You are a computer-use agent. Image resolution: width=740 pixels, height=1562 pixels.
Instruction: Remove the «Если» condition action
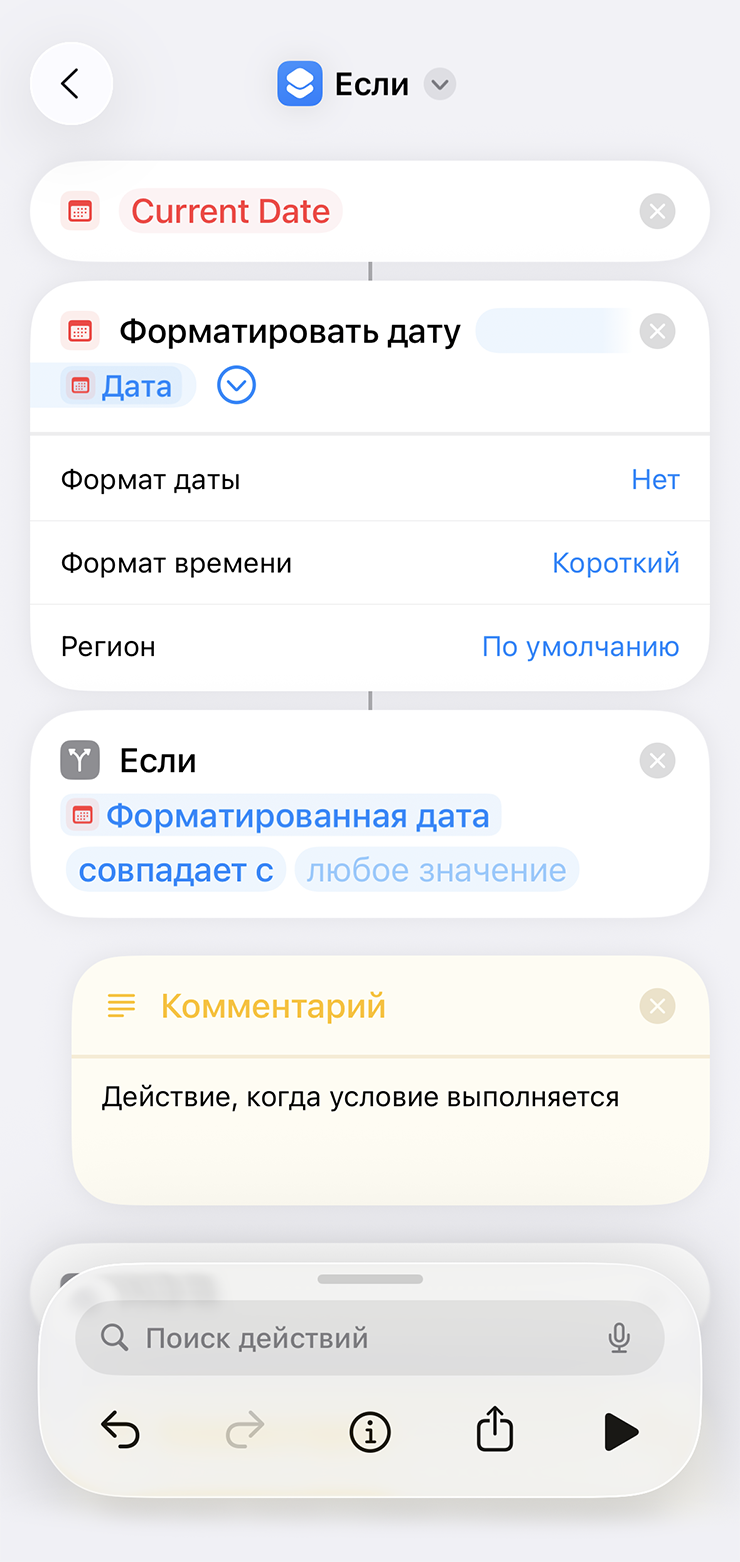(x=657, y=761)
